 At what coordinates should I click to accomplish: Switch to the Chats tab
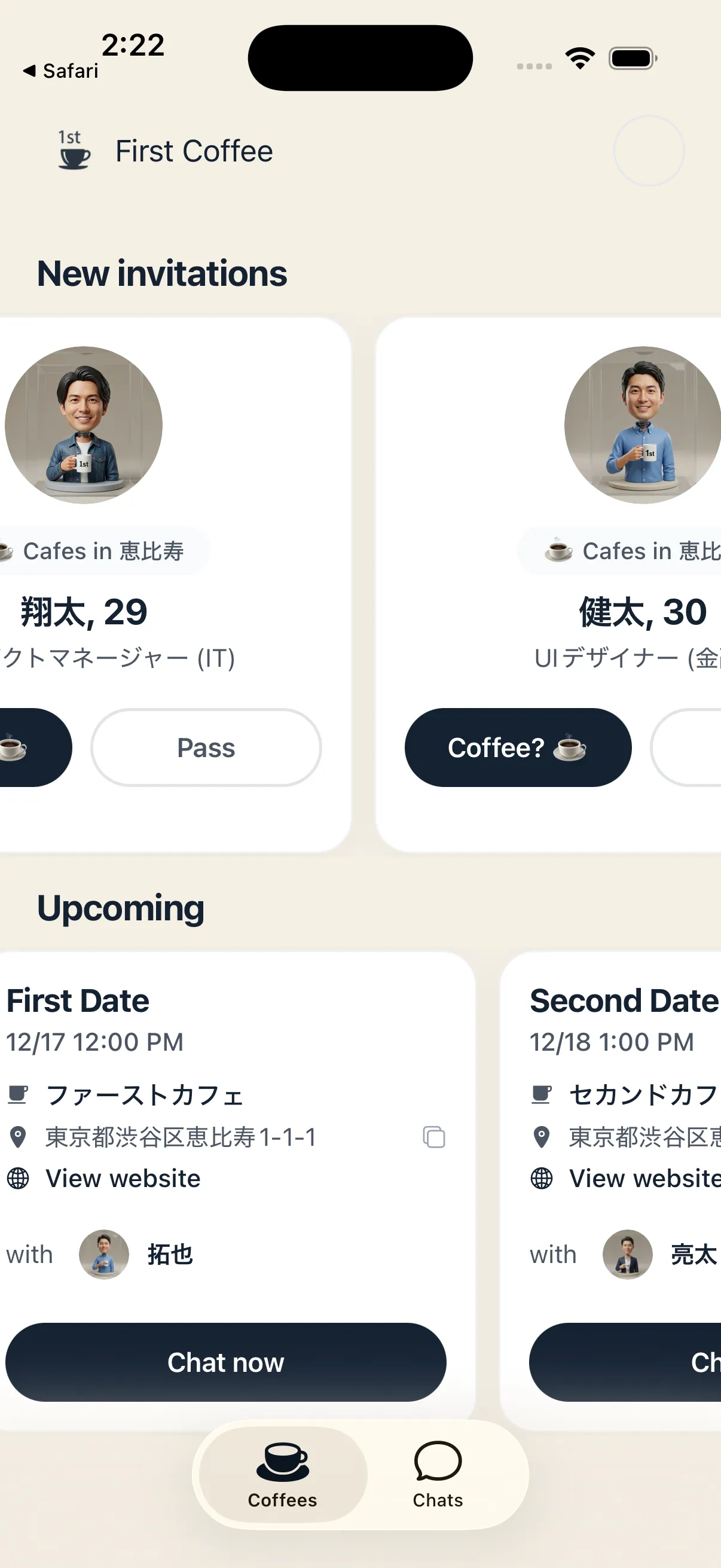click(438, 1474)
